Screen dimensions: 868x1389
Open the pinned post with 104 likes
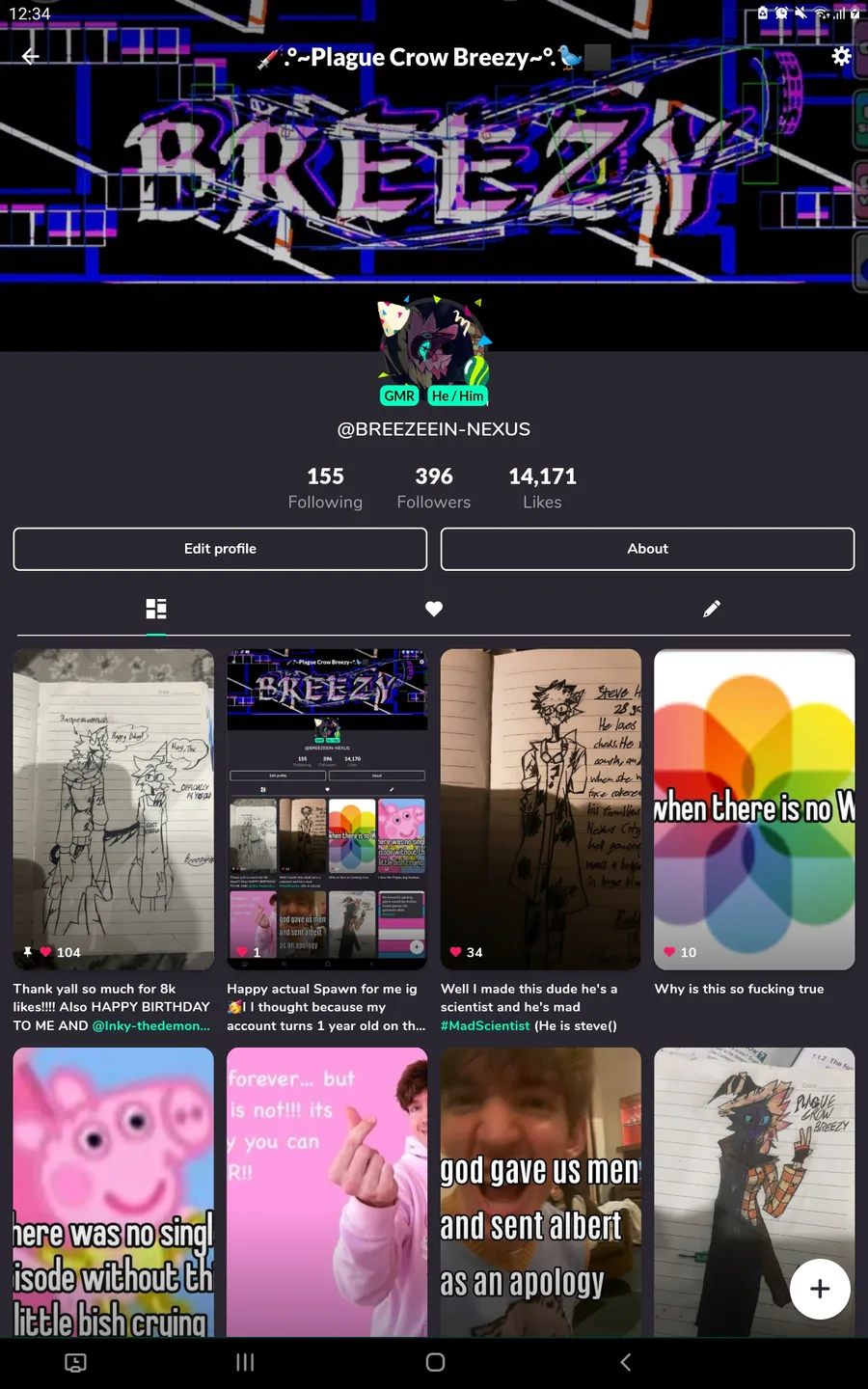tap(114, 809)
